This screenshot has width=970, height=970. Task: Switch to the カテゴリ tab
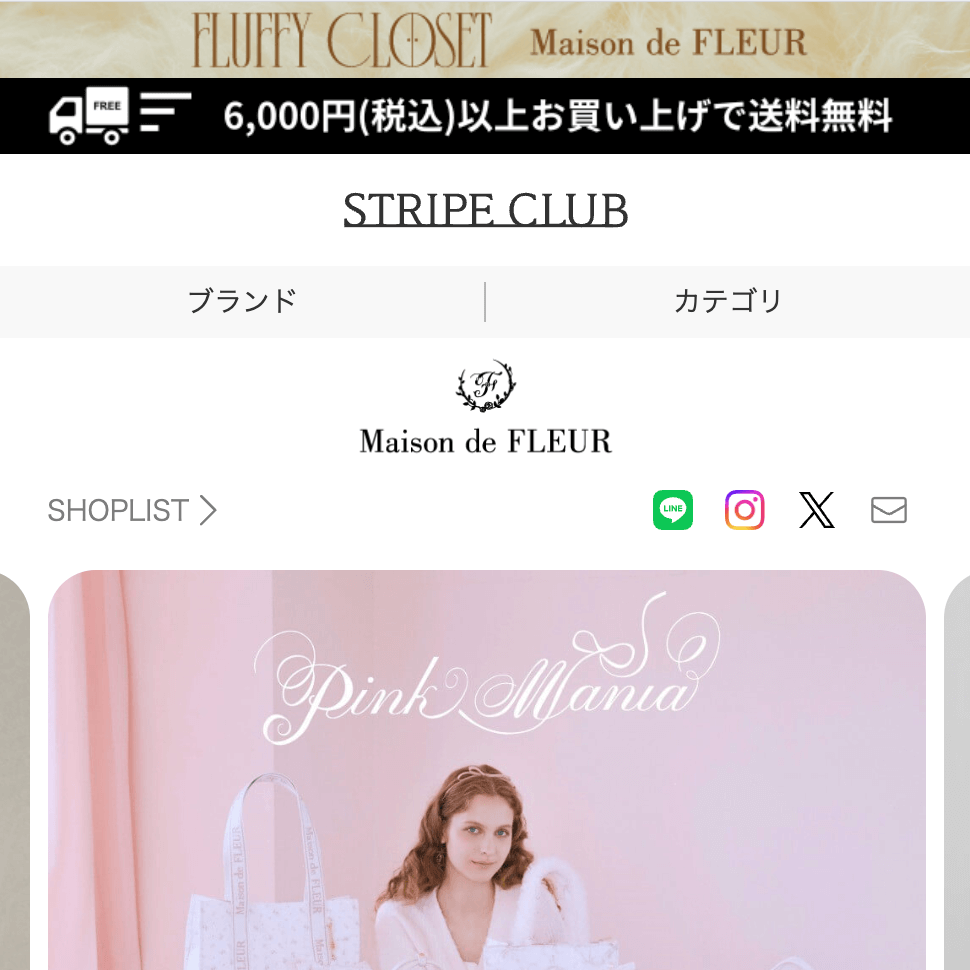pyautogui.click(x=727, y=301)
